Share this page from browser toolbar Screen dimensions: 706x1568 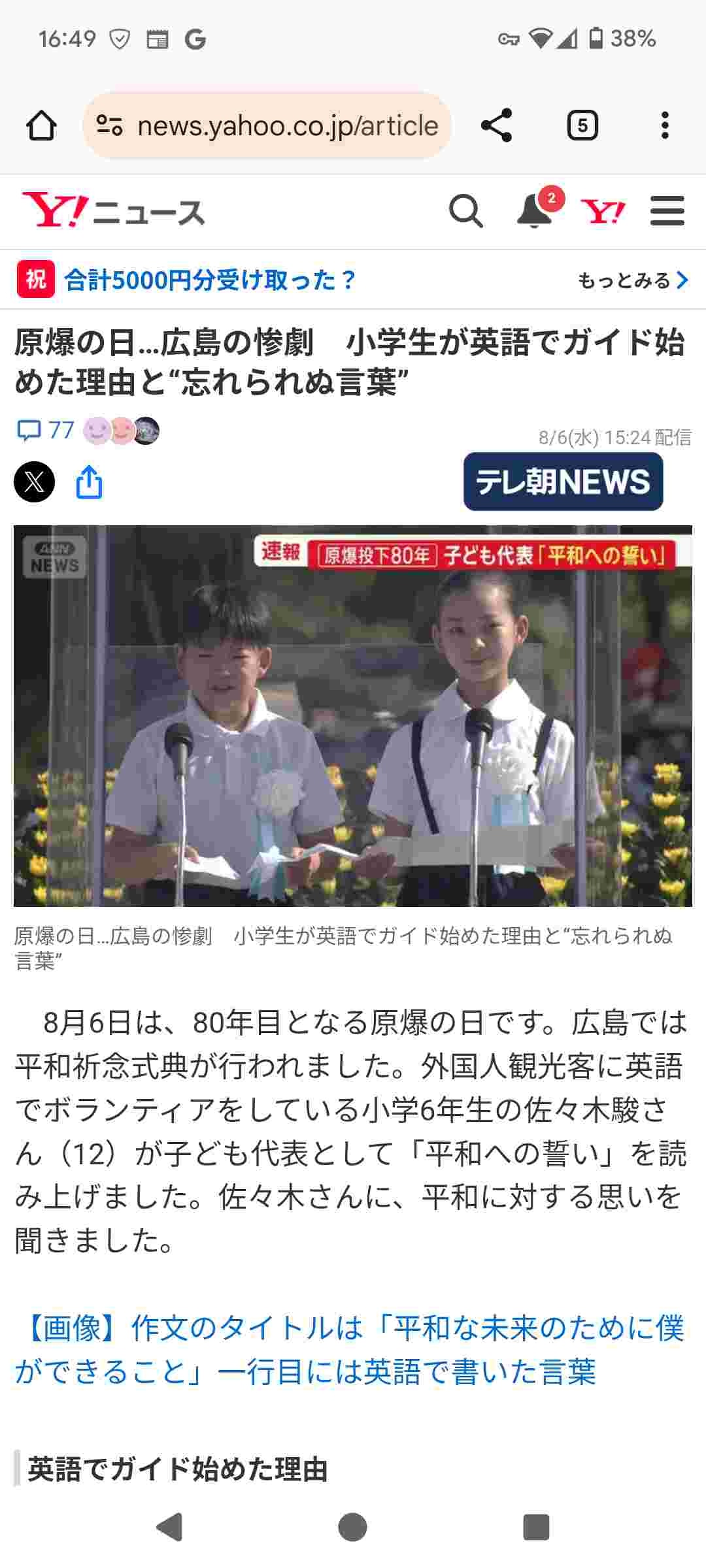coord(496,125)
